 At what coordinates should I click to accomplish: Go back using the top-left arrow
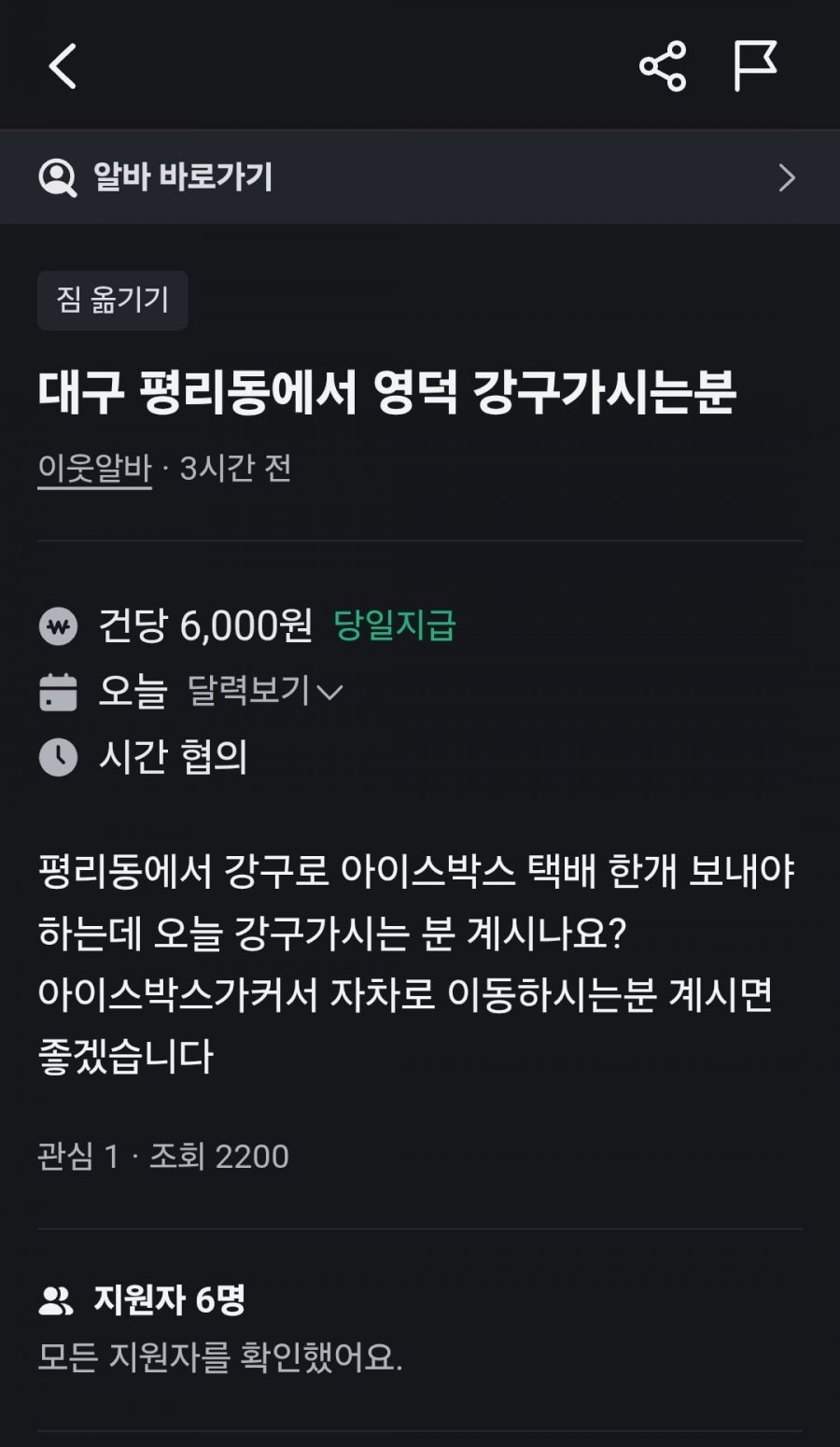tap(63, 66)
